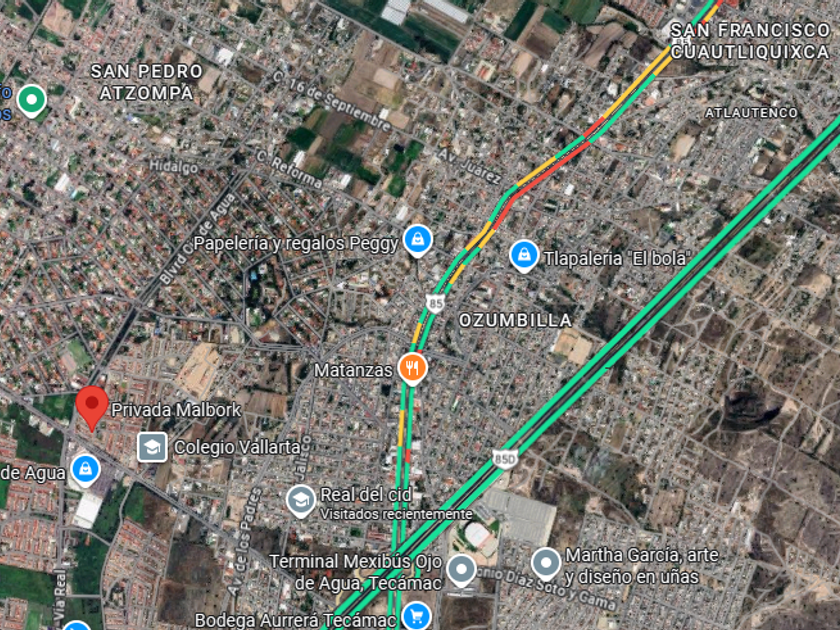Viewport: 840px width, 630px height.
Task: Tap the red Privada Malbork location pin
Action: (92, 406)
